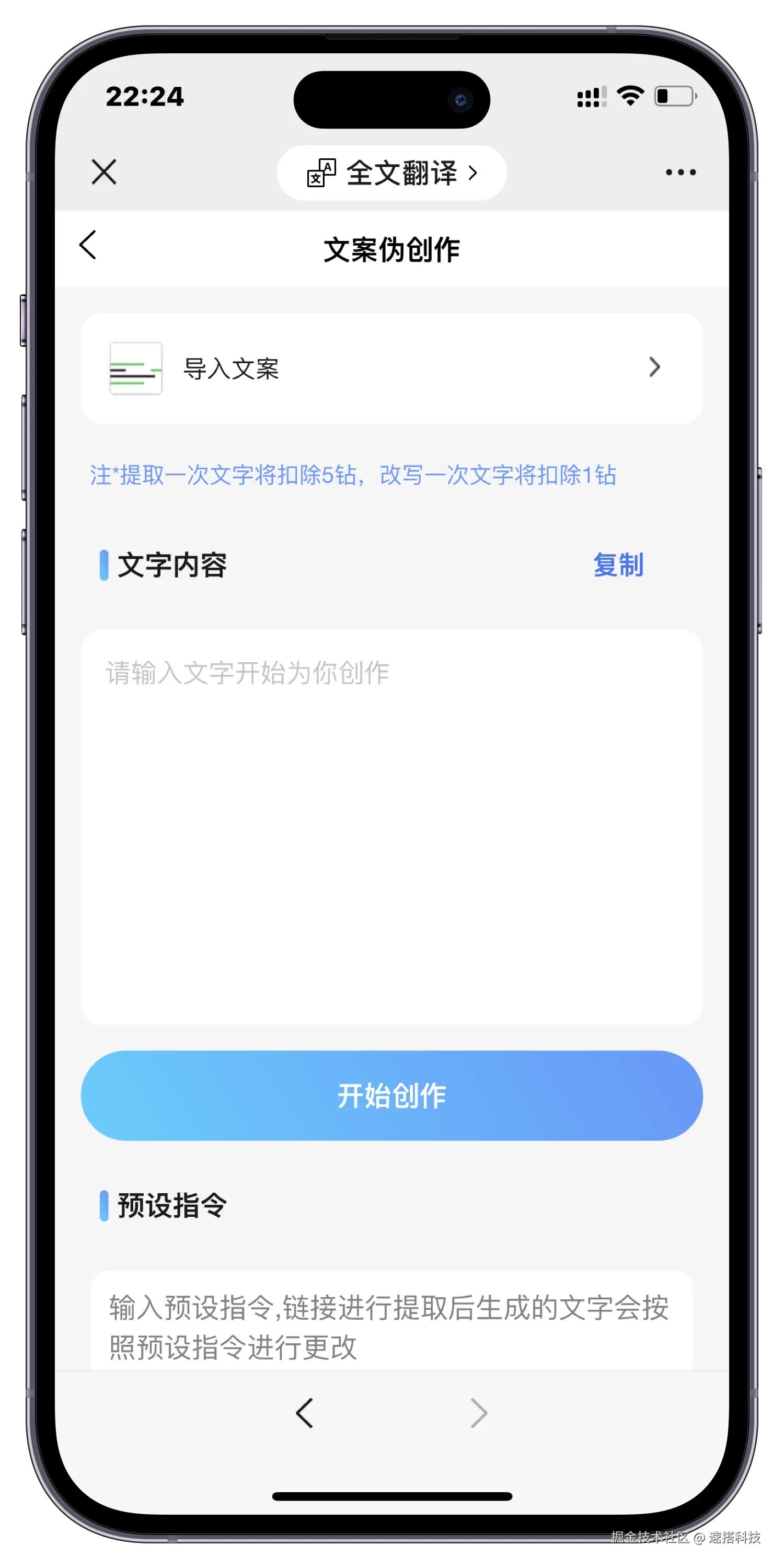The image size is (784, 1568).
Task: Tap the browser back arrow at bottom
Action: pyautogui.click(x=304, y=1413)
